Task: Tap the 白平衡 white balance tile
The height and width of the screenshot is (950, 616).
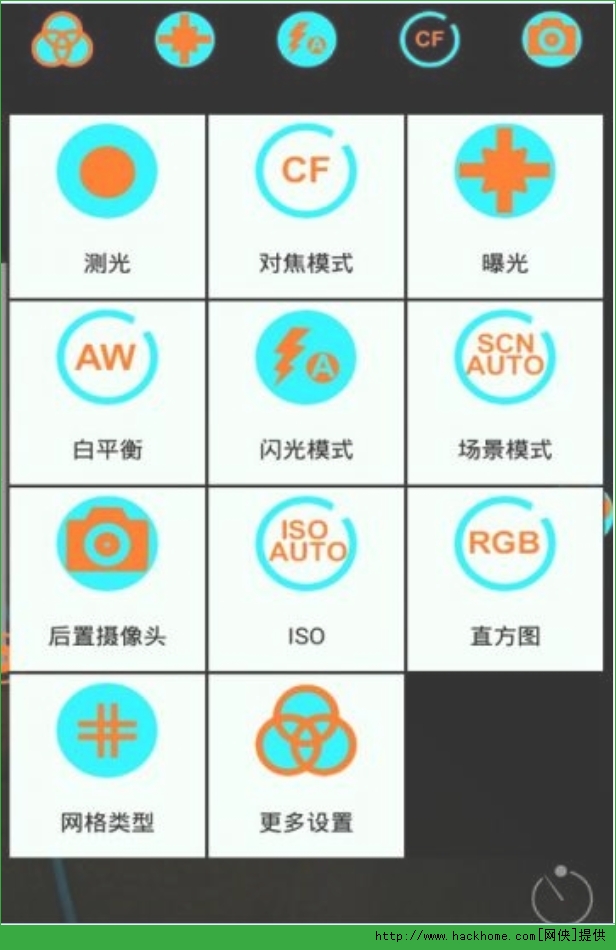Action: [107, 393]
